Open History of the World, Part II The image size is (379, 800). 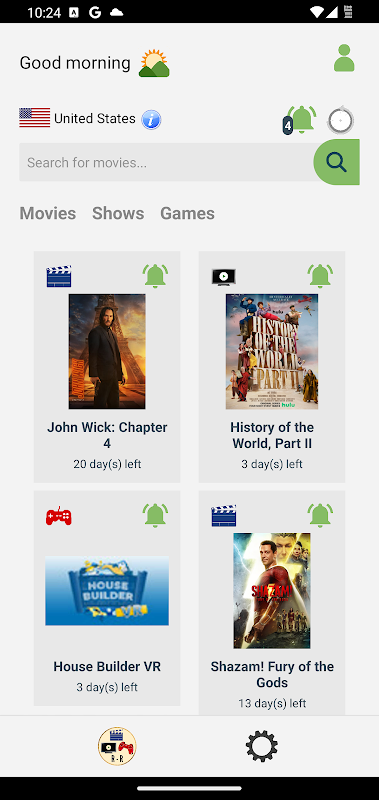tap(272, 367)
